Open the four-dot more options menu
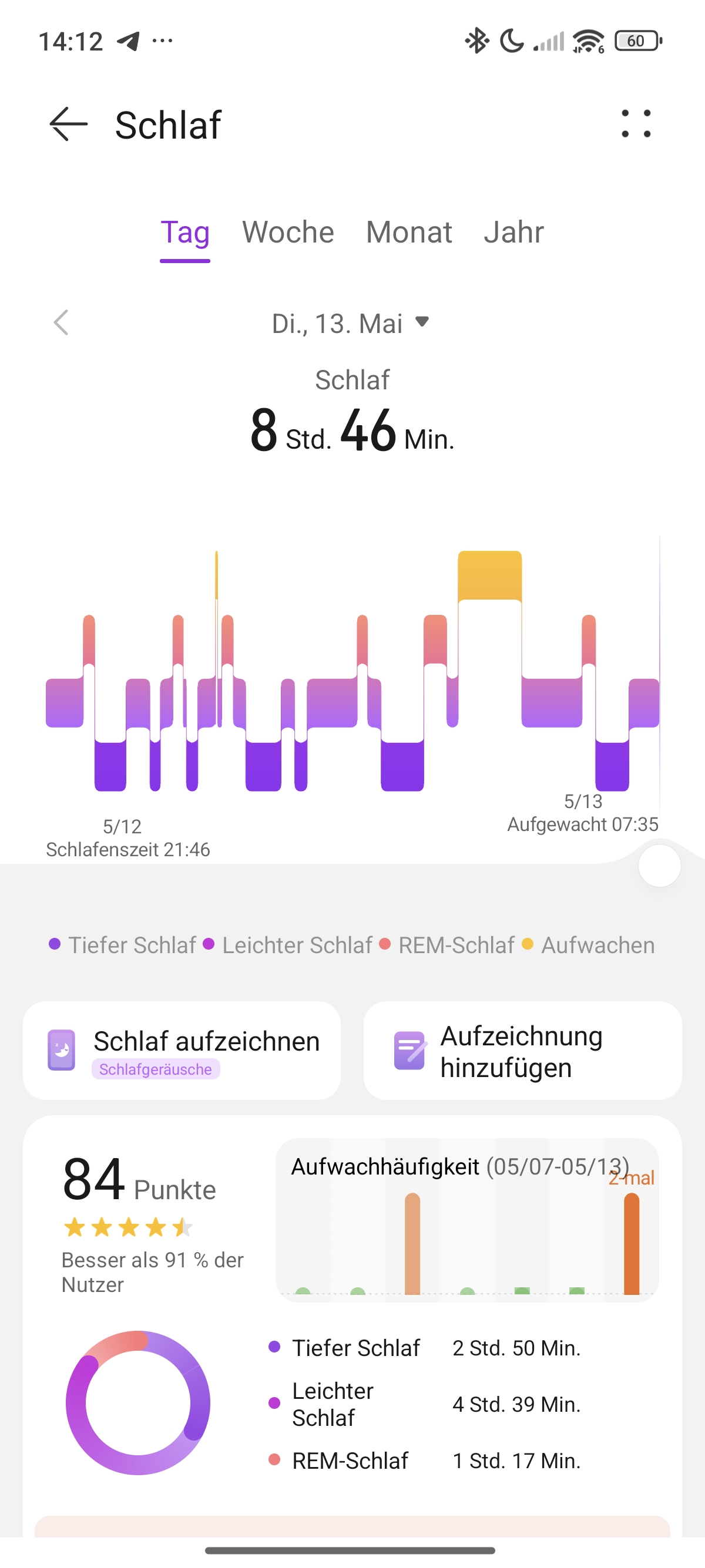705x1568 pixels. 636,124
